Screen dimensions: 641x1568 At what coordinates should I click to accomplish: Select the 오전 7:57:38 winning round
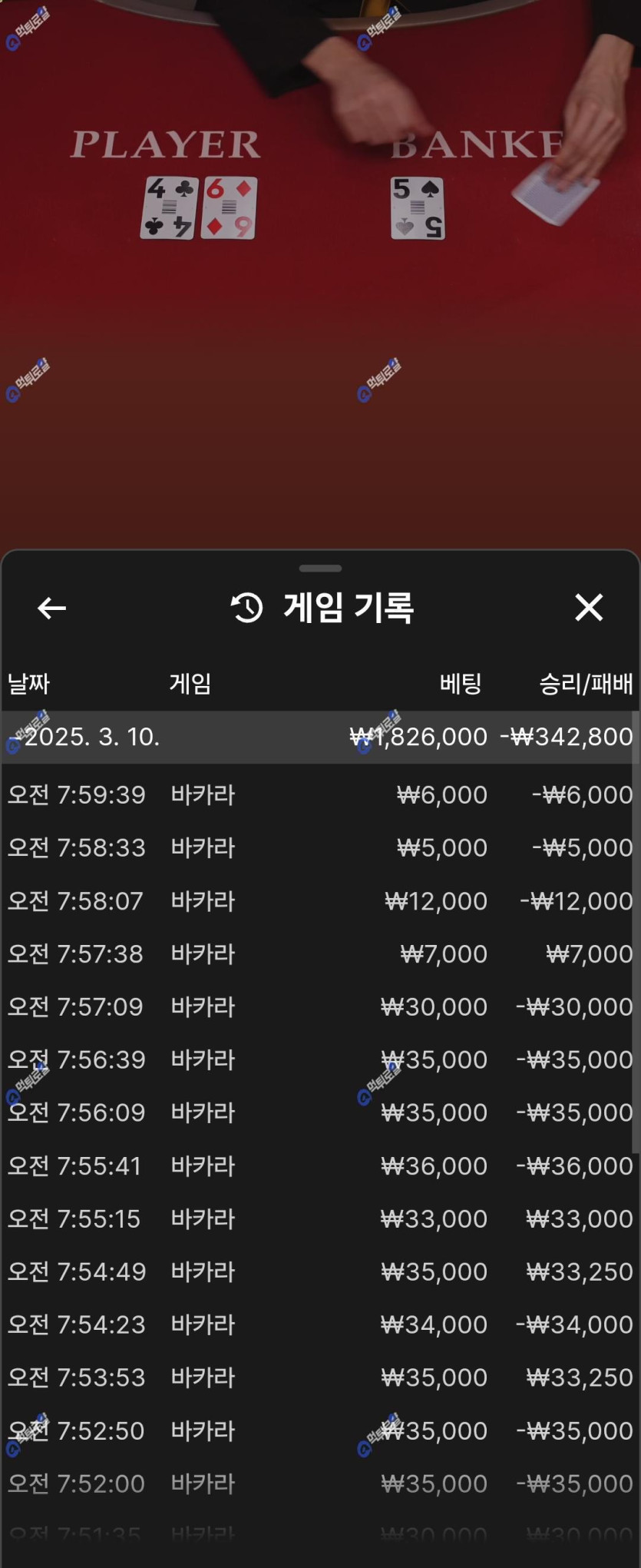tap(319, 953)
